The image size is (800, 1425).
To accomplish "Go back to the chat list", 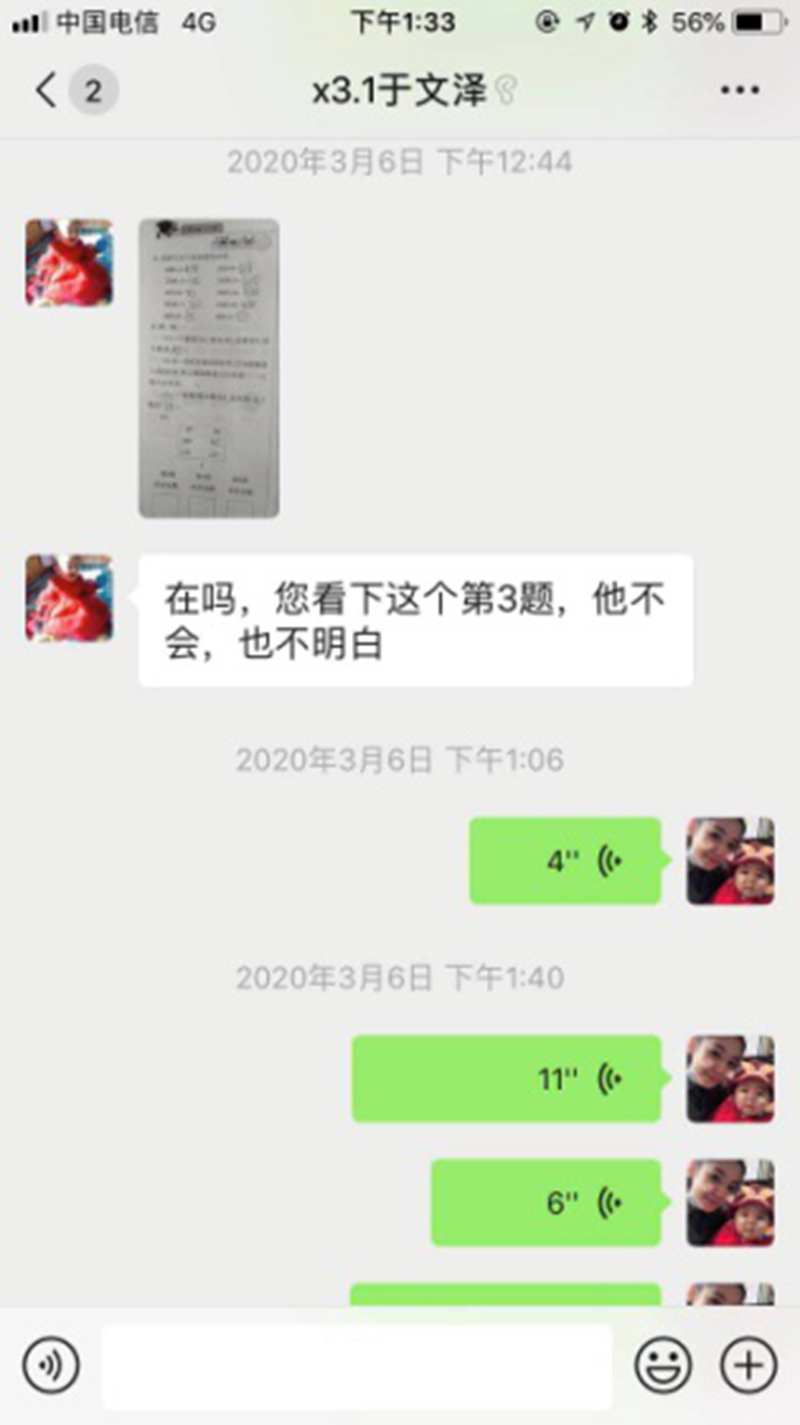I will click(47, 91).
